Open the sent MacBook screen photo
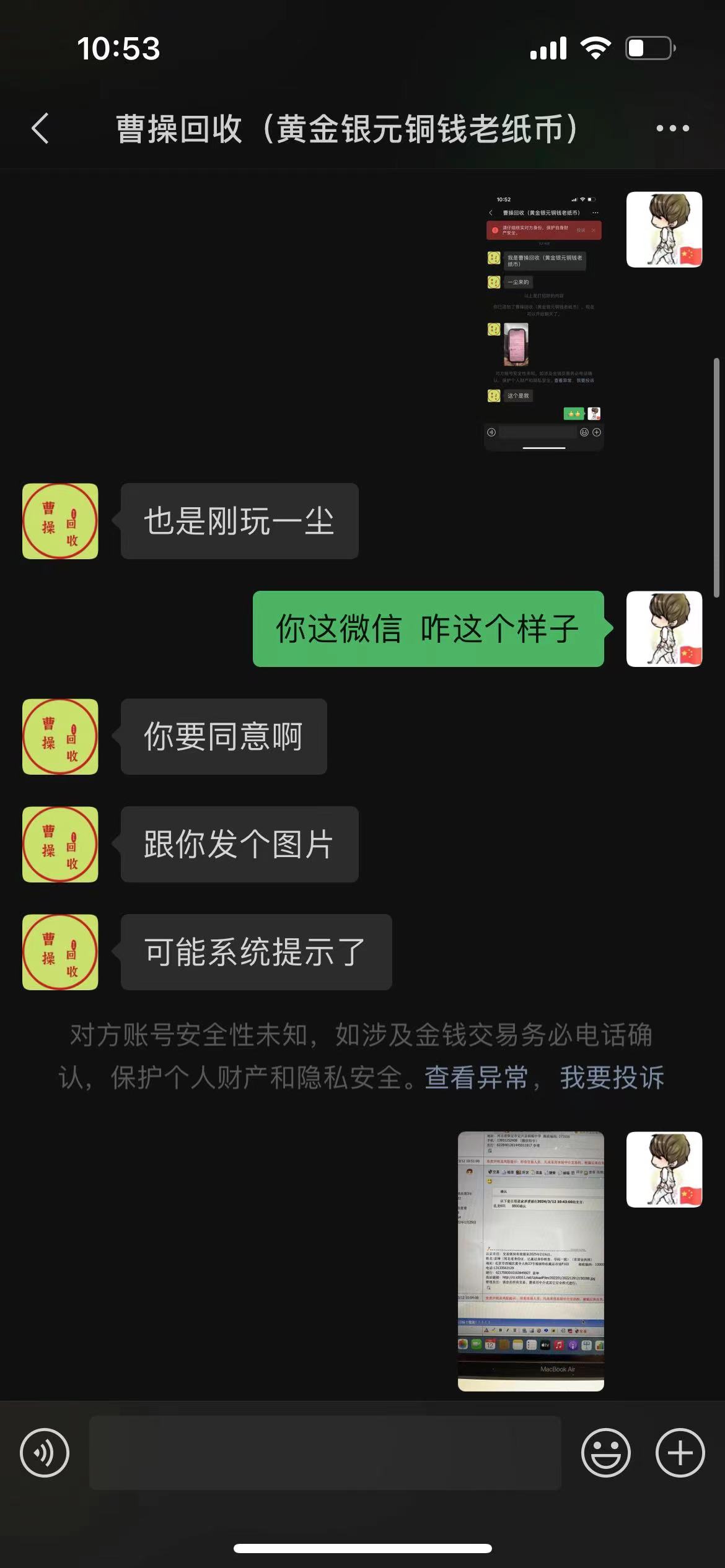The width and height of the screenshot is (725, 1568). tap(531, 1261)
